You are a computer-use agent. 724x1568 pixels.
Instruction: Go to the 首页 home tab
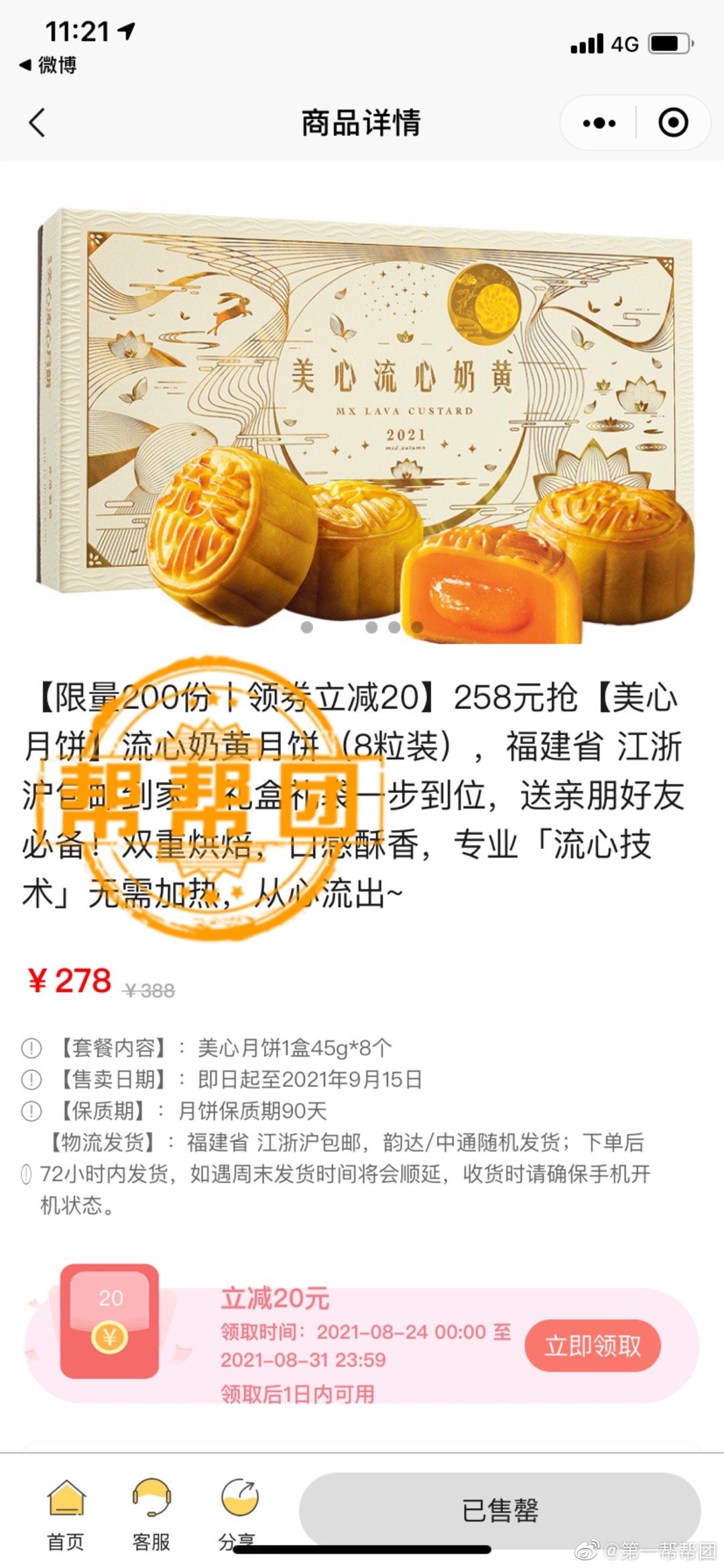(66, 1512)
